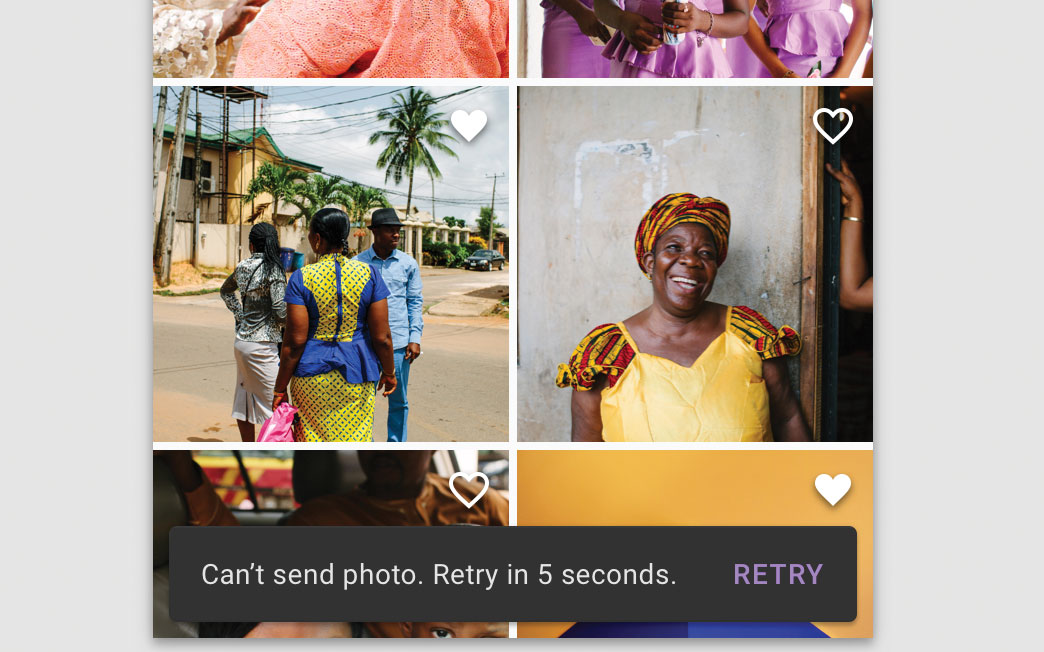Open the purple dresses photo

tap(695, 40)
